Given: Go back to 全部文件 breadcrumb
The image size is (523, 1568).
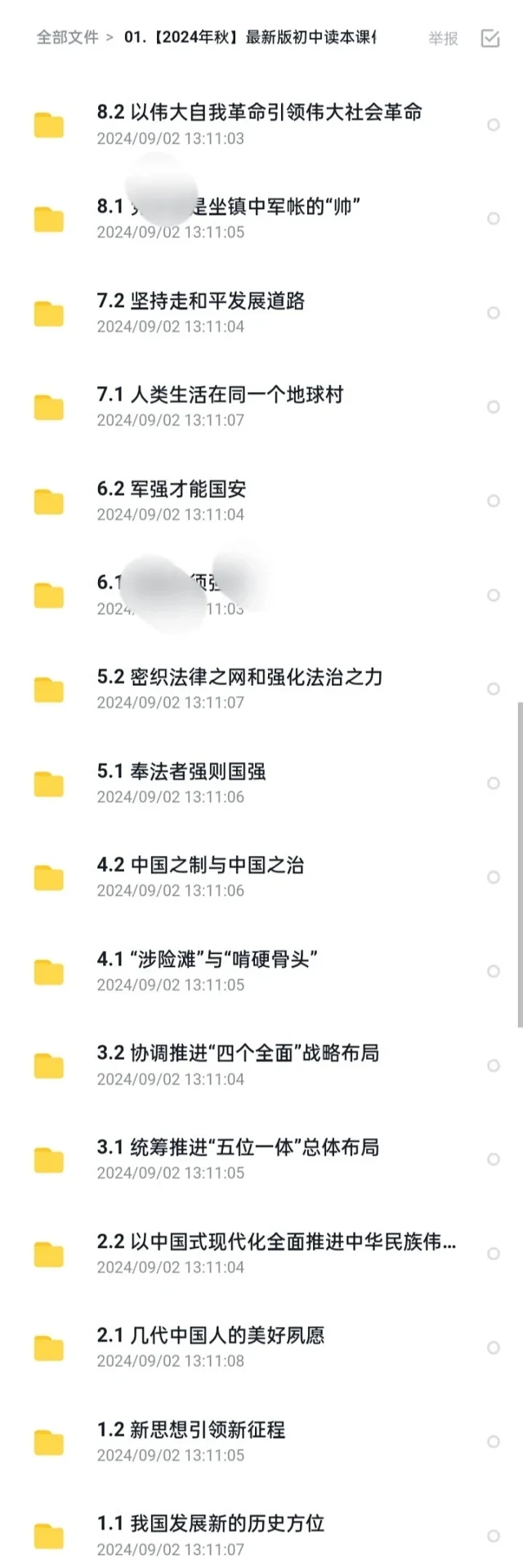Looking at the screenshot, I should point(67,38).
